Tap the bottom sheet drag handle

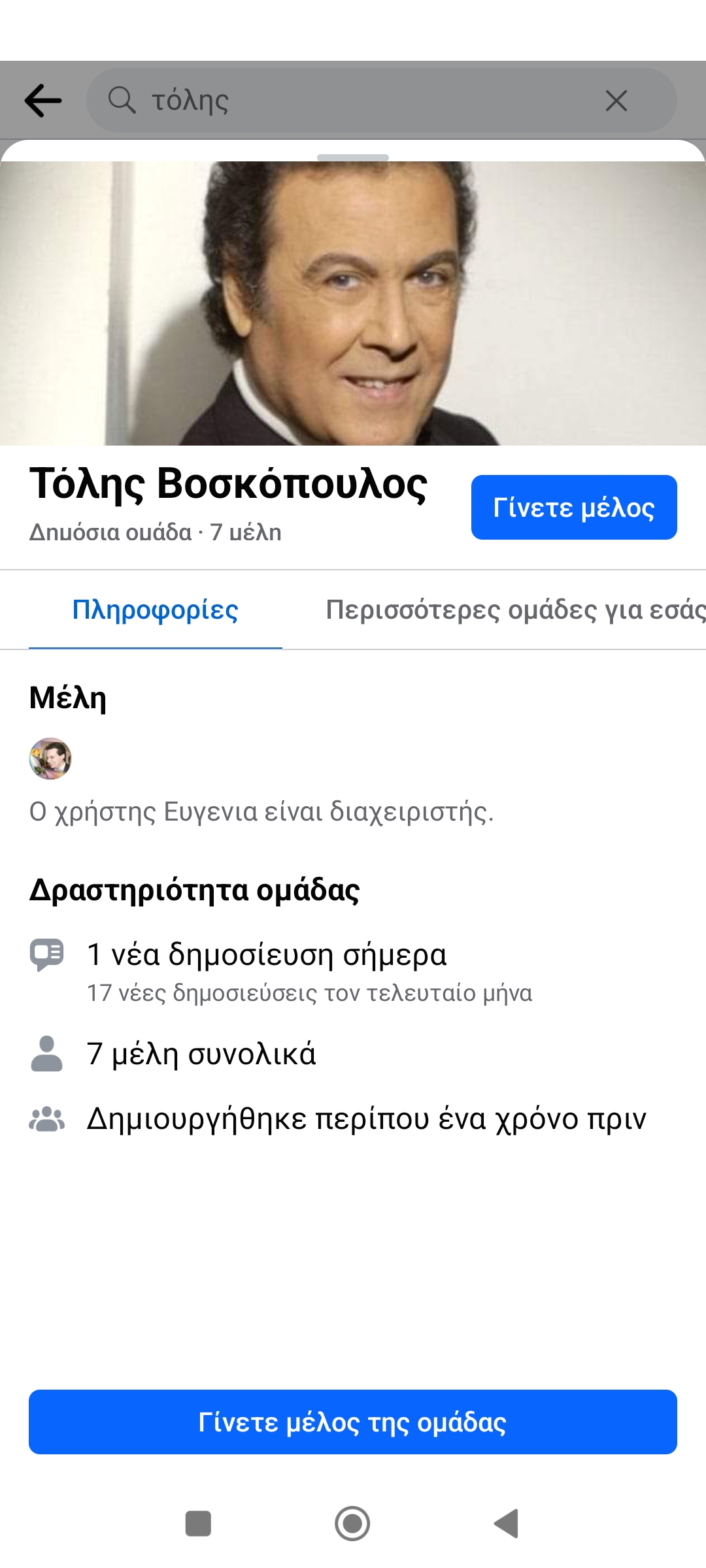tap(353, 157)
